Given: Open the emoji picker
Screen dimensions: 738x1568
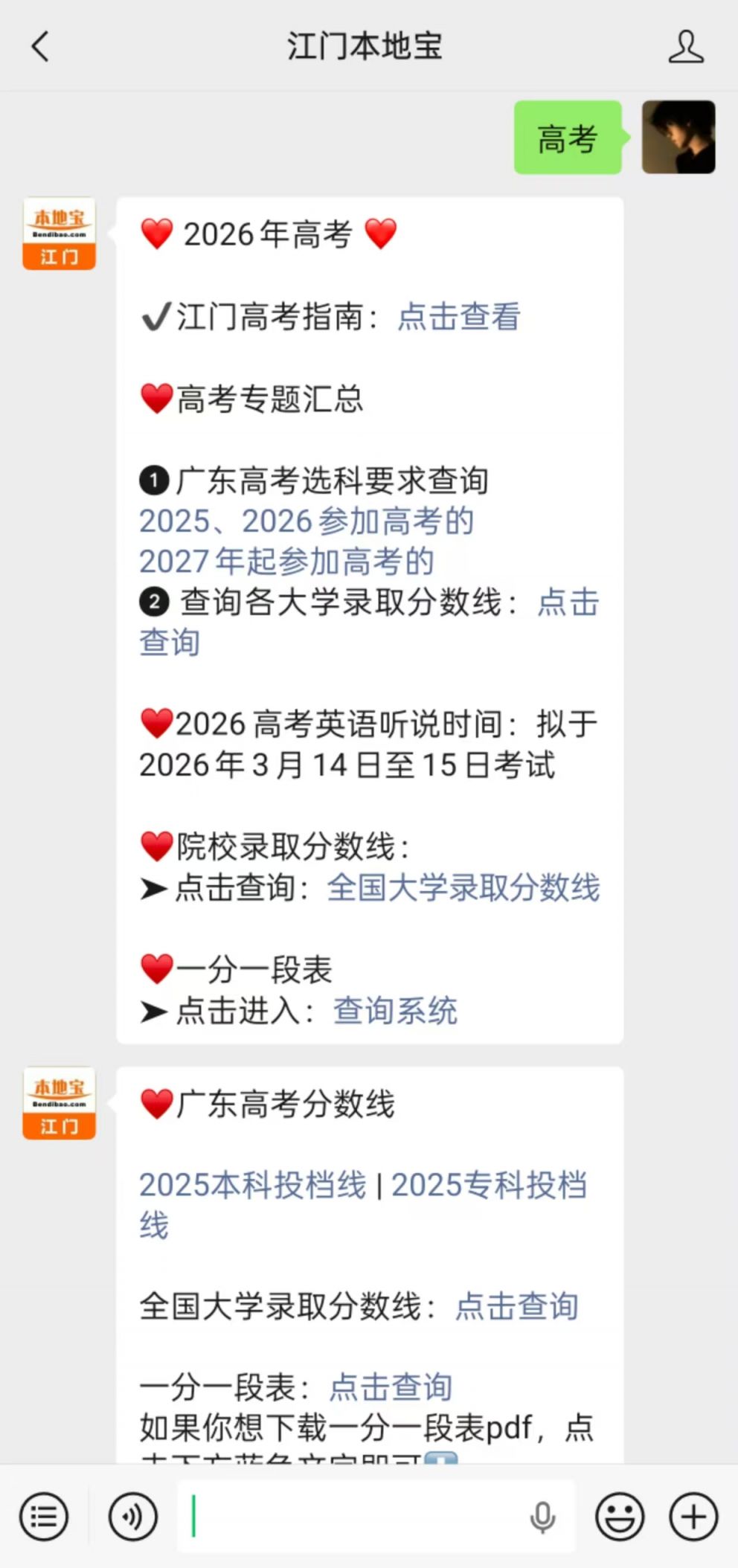Looking at the screenshot, I should point(619,1516).
